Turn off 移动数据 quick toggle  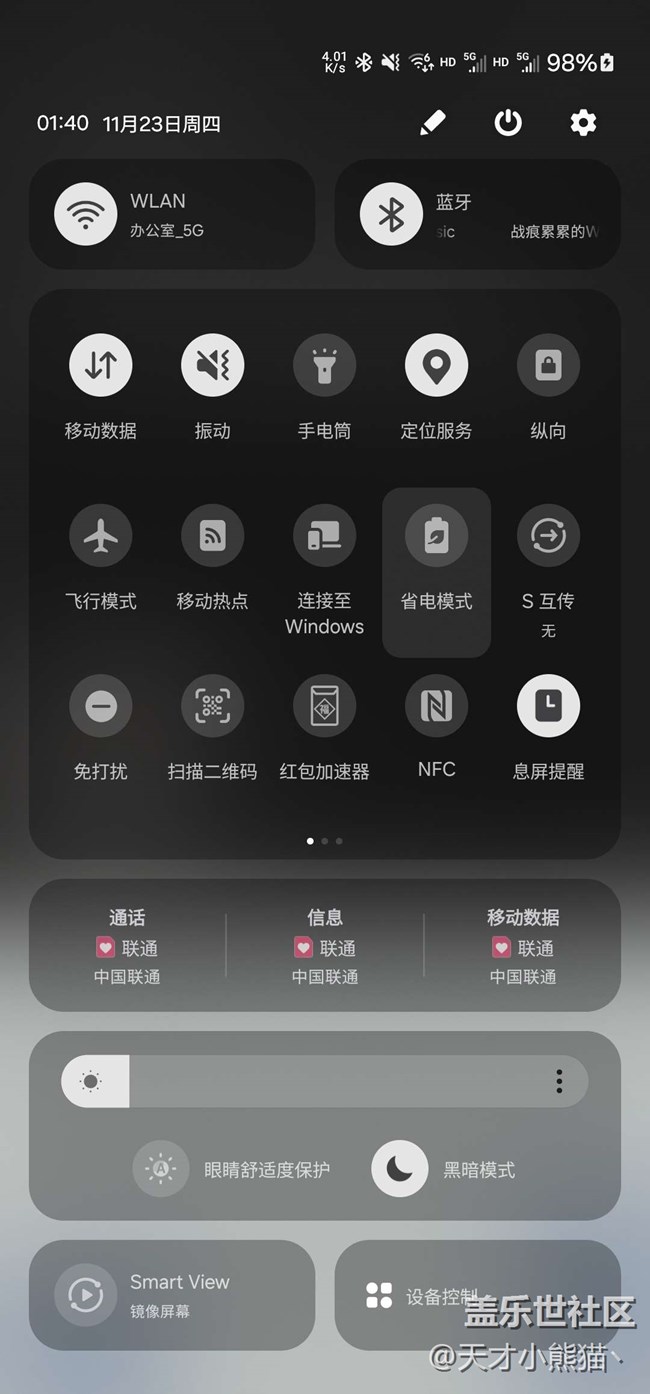click(x=101, y=365)
